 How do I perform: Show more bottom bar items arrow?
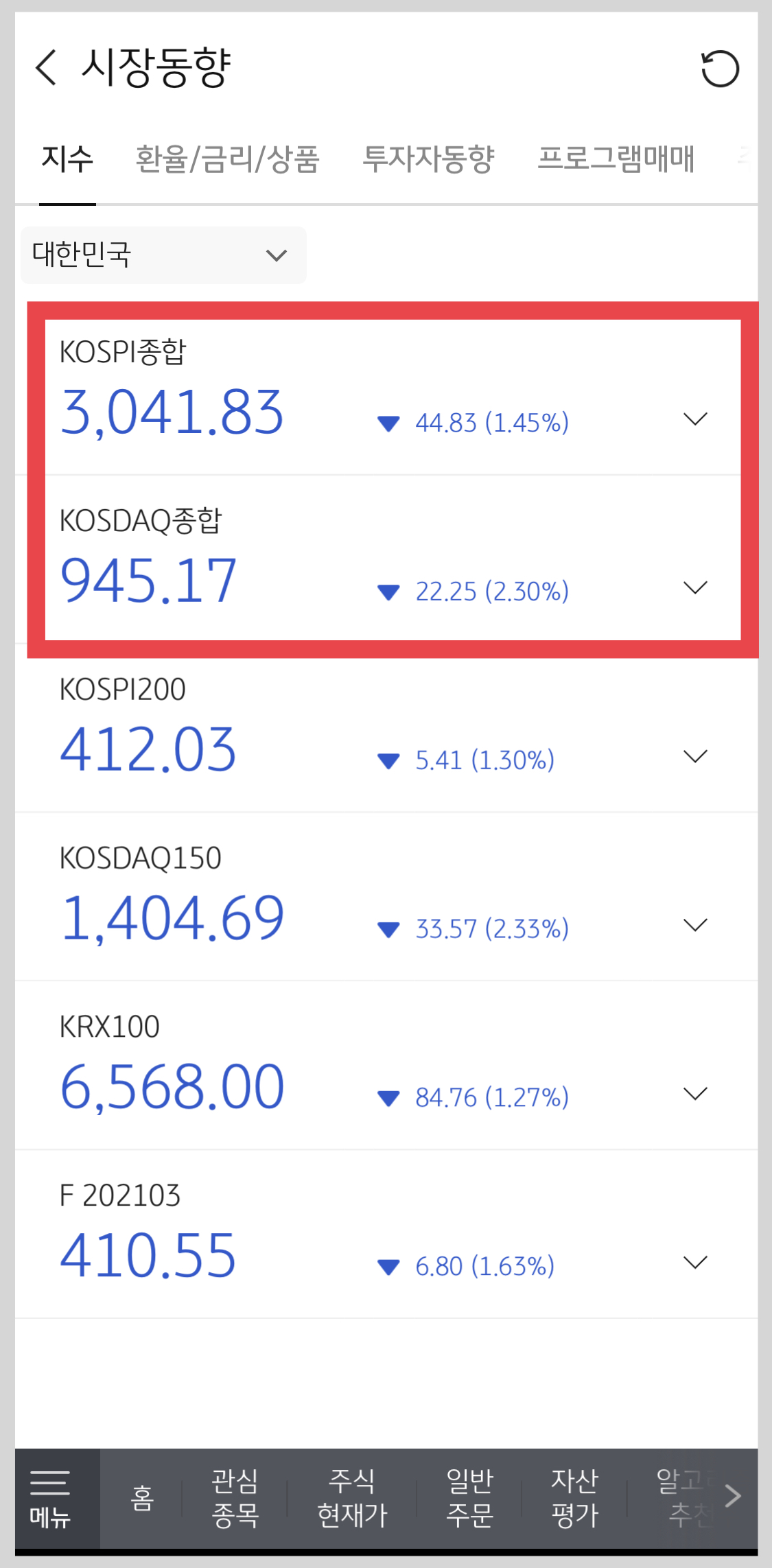coord(733,1497)
